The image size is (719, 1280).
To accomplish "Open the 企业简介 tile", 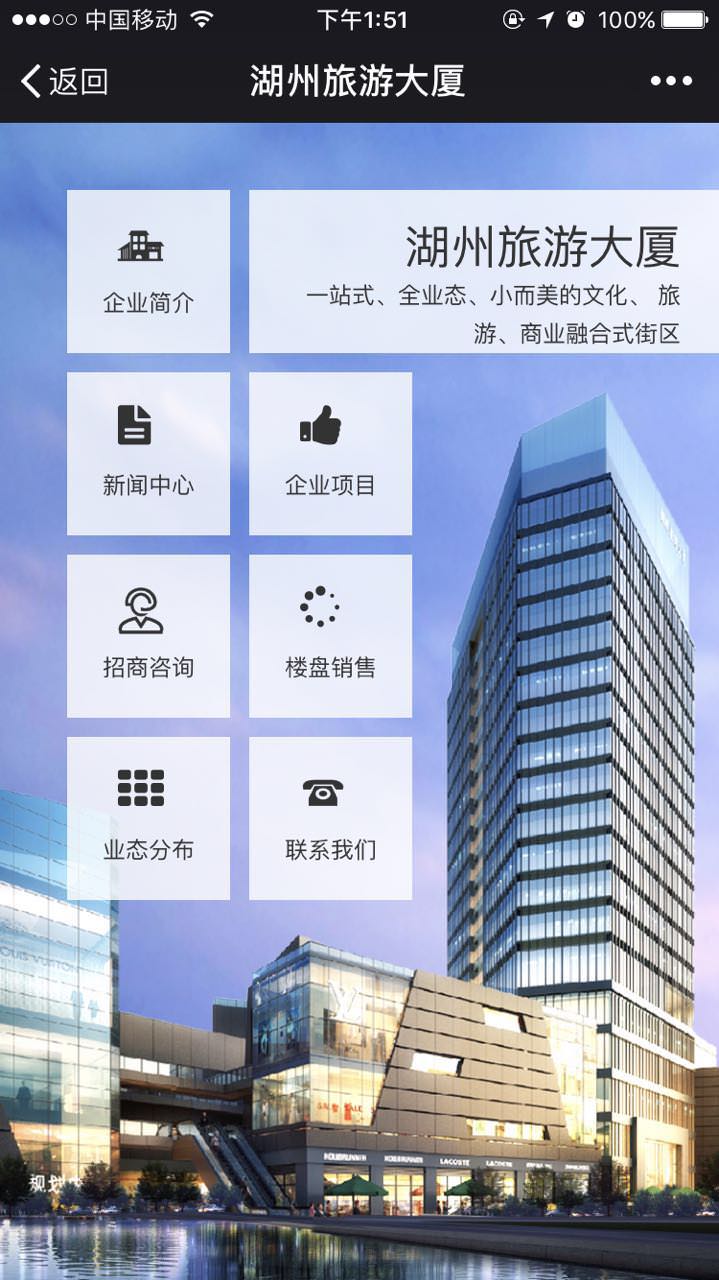I will pos(148,271).
